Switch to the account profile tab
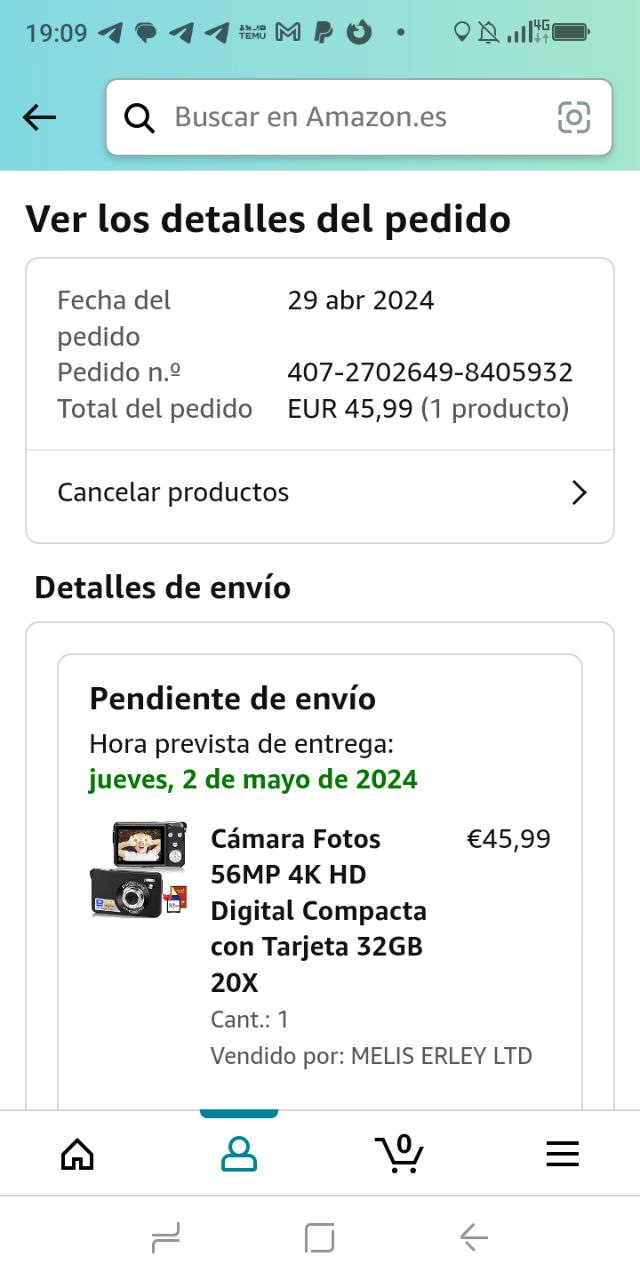This screenshot has width=640, height=1280. [239, 1154]
